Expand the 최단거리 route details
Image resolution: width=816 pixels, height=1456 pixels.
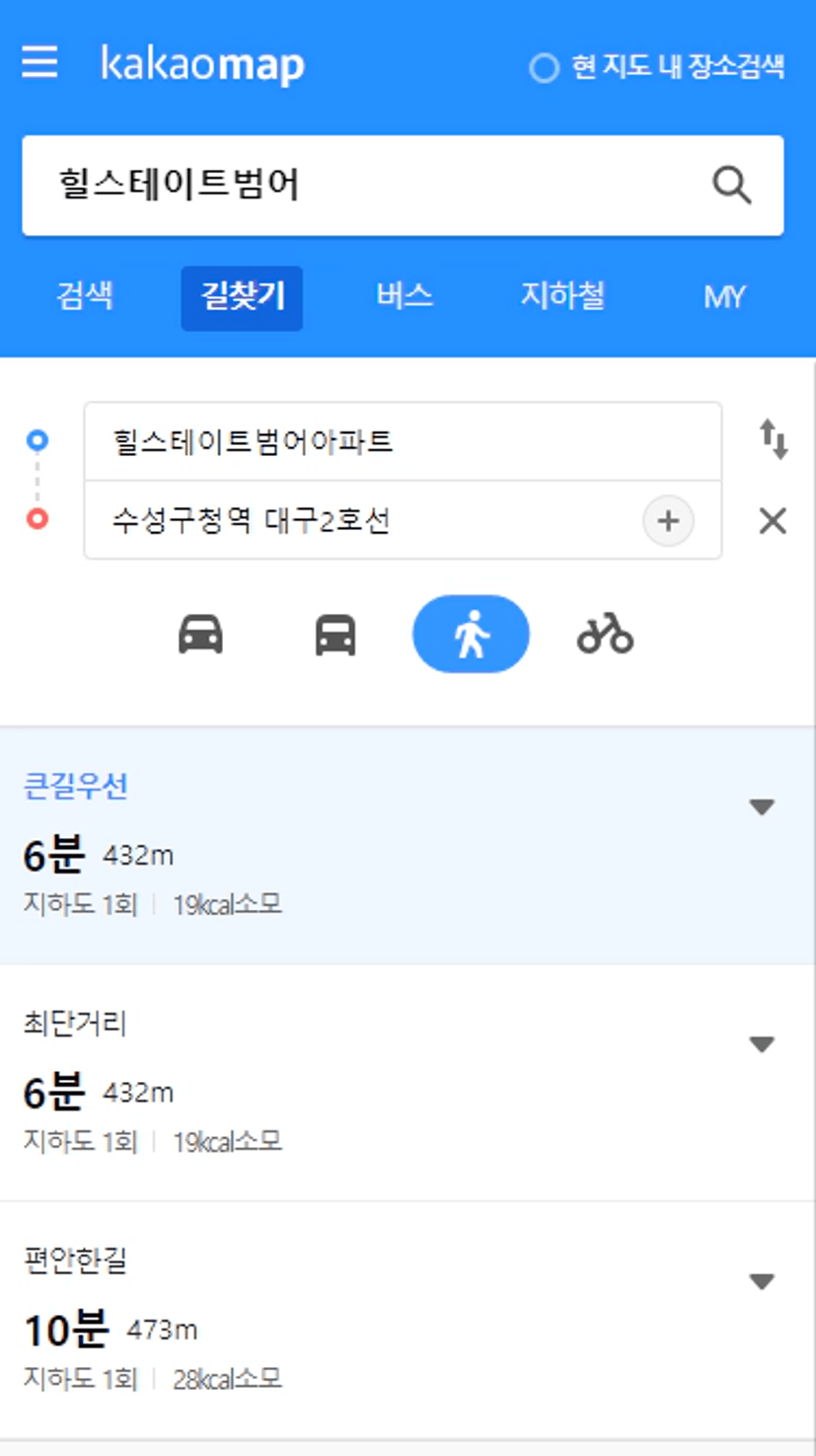point(761,1043)
